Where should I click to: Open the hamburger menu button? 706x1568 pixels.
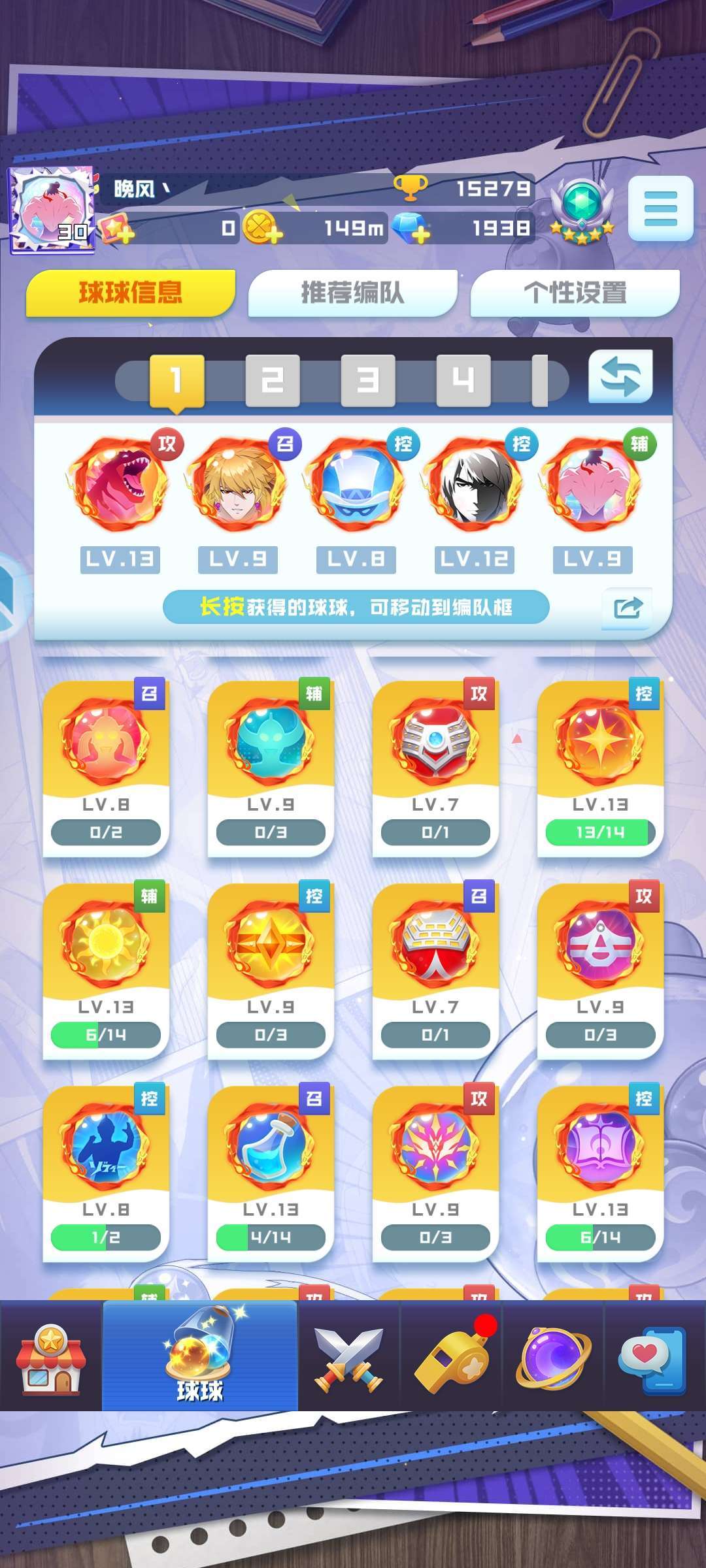[x=660, y=208]
